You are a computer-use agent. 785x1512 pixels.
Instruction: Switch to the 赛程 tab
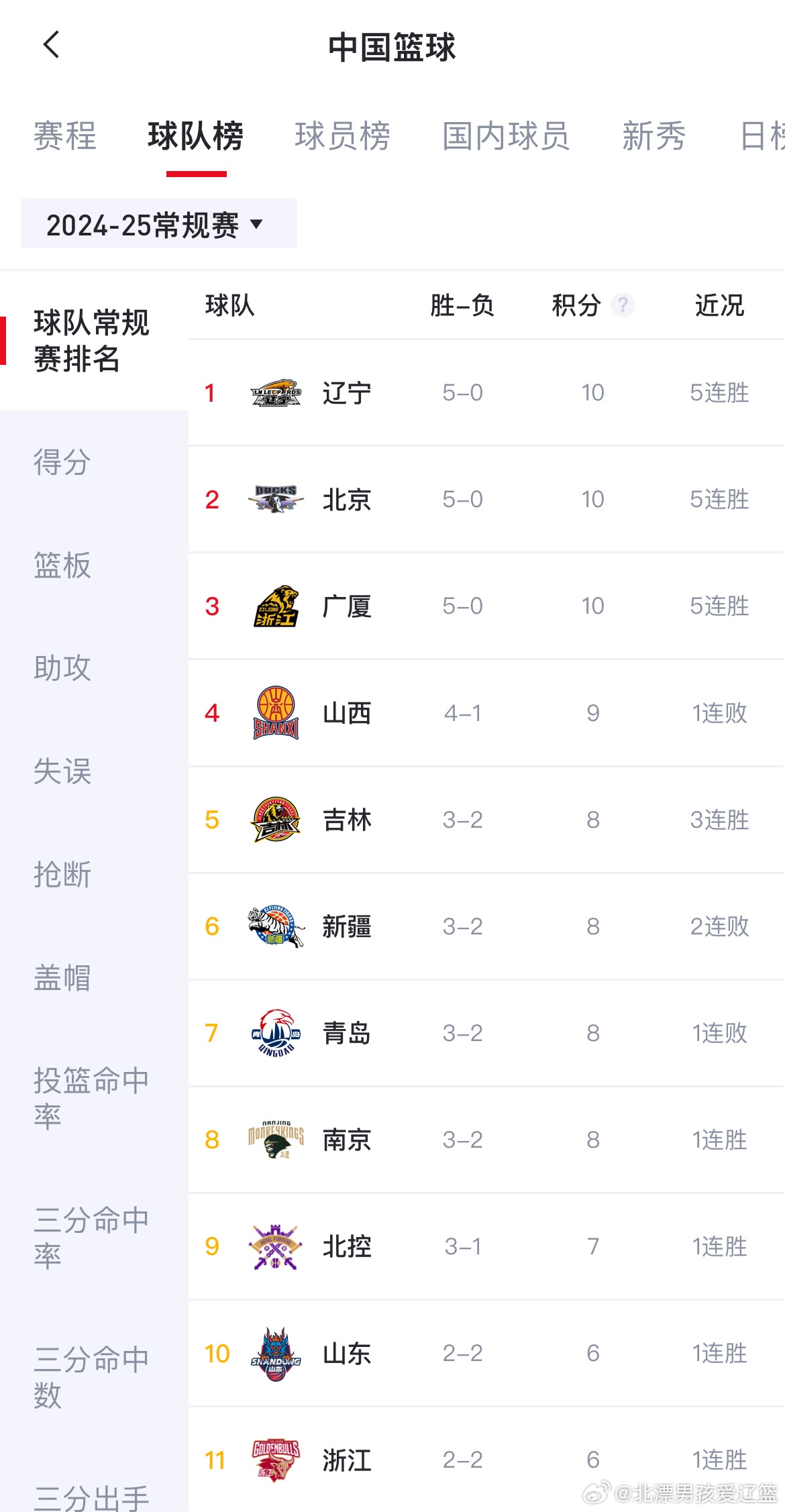click(65, 136)
